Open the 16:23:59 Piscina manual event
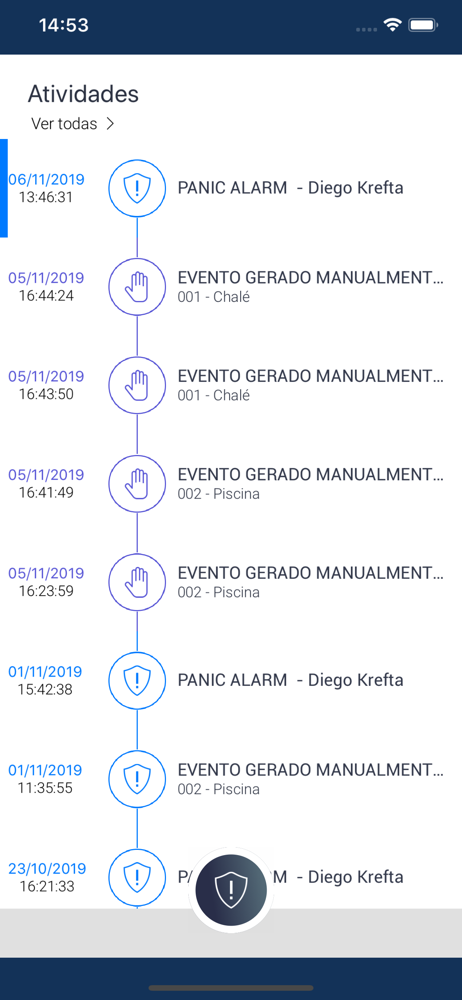Viewport: 462px width, 1000px height. [x=231, y=582]
